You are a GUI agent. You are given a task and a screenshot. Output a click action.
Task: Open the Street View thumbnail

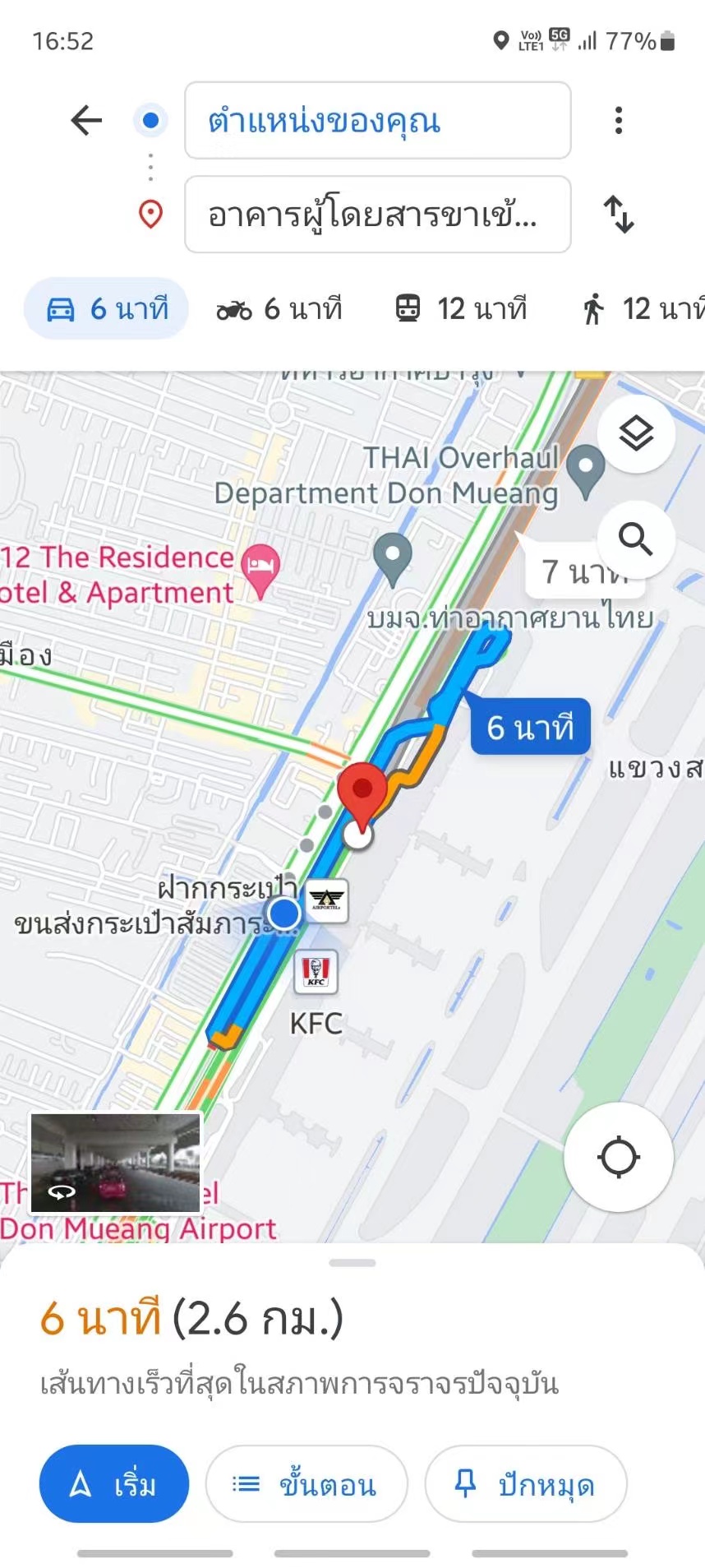(x=116, y=1163)
